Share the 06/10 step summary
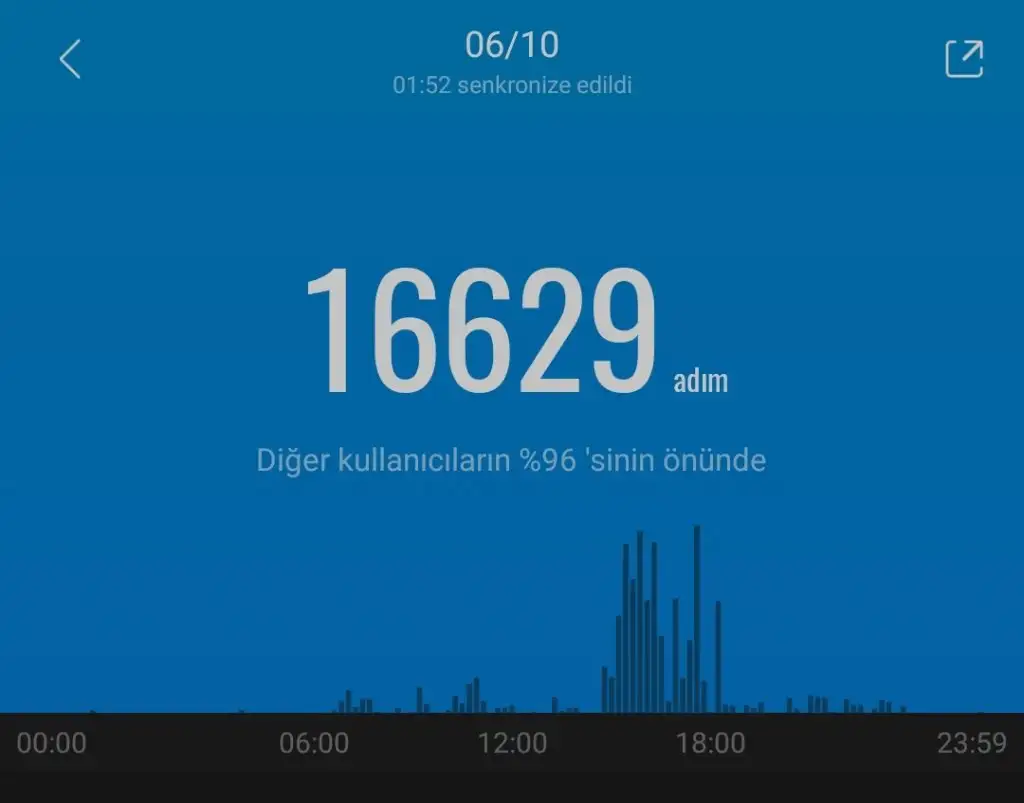Viewport: 1024px width, 803px height. (x=964, y=59)
